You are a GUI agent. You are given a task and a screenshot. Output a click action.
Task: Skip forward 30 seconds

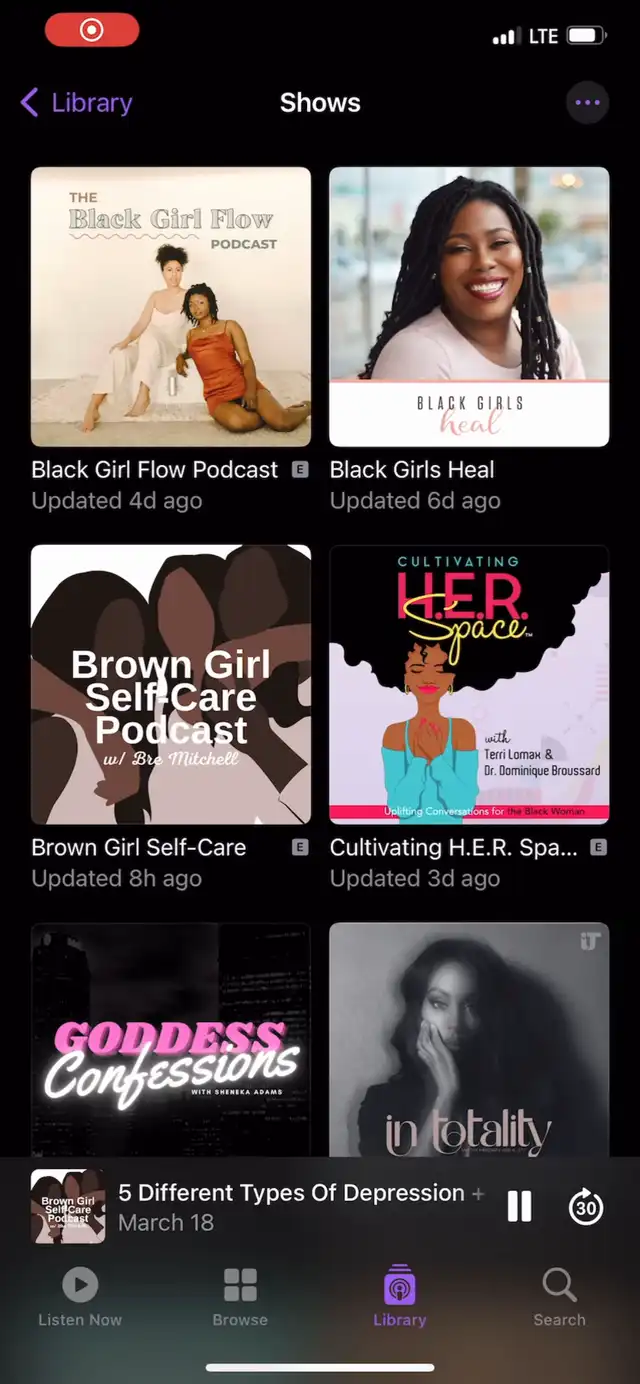point(586,1207)
